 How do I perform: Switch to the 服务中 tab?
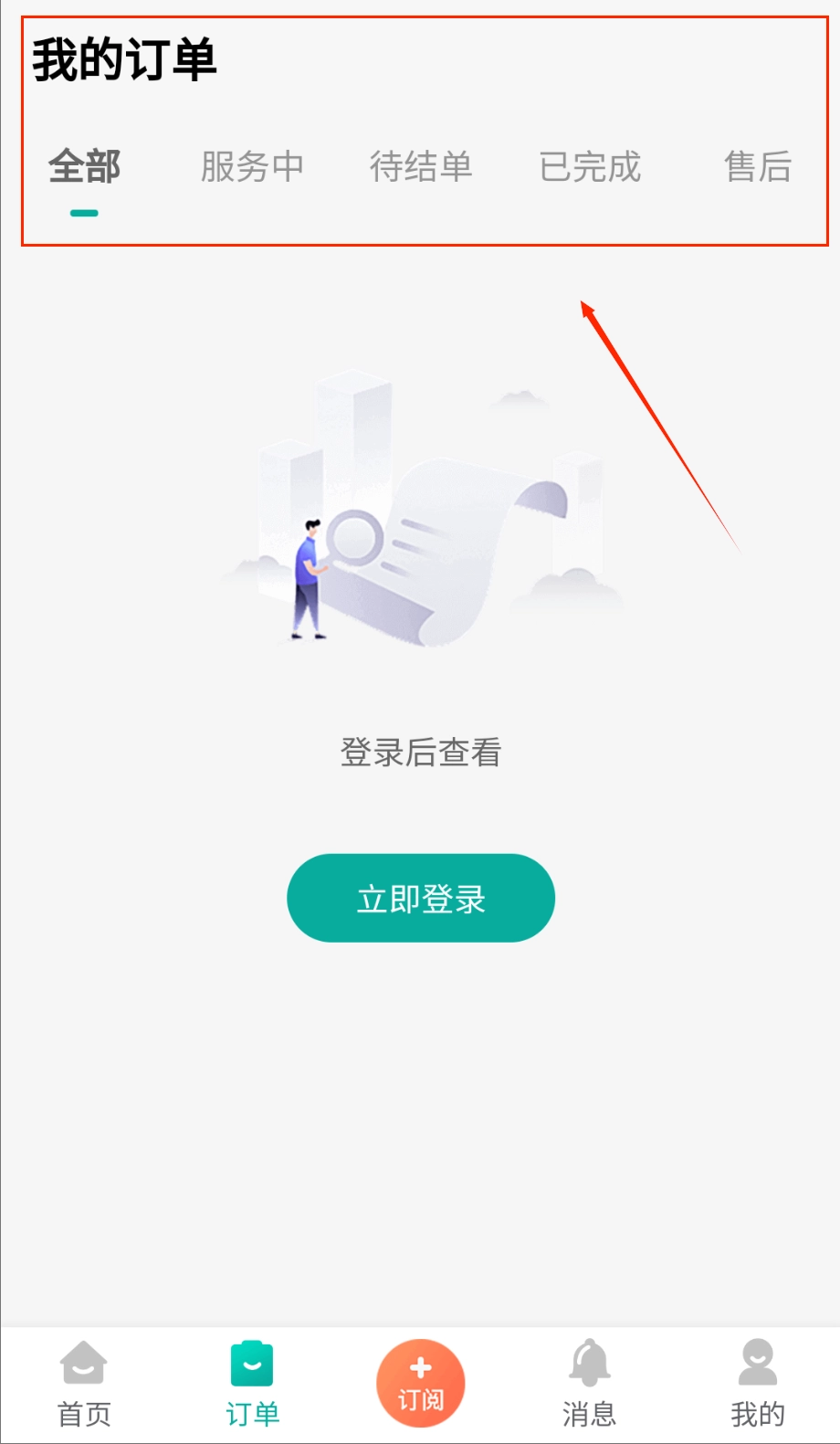pyautogui.click(x=252, y=167)
